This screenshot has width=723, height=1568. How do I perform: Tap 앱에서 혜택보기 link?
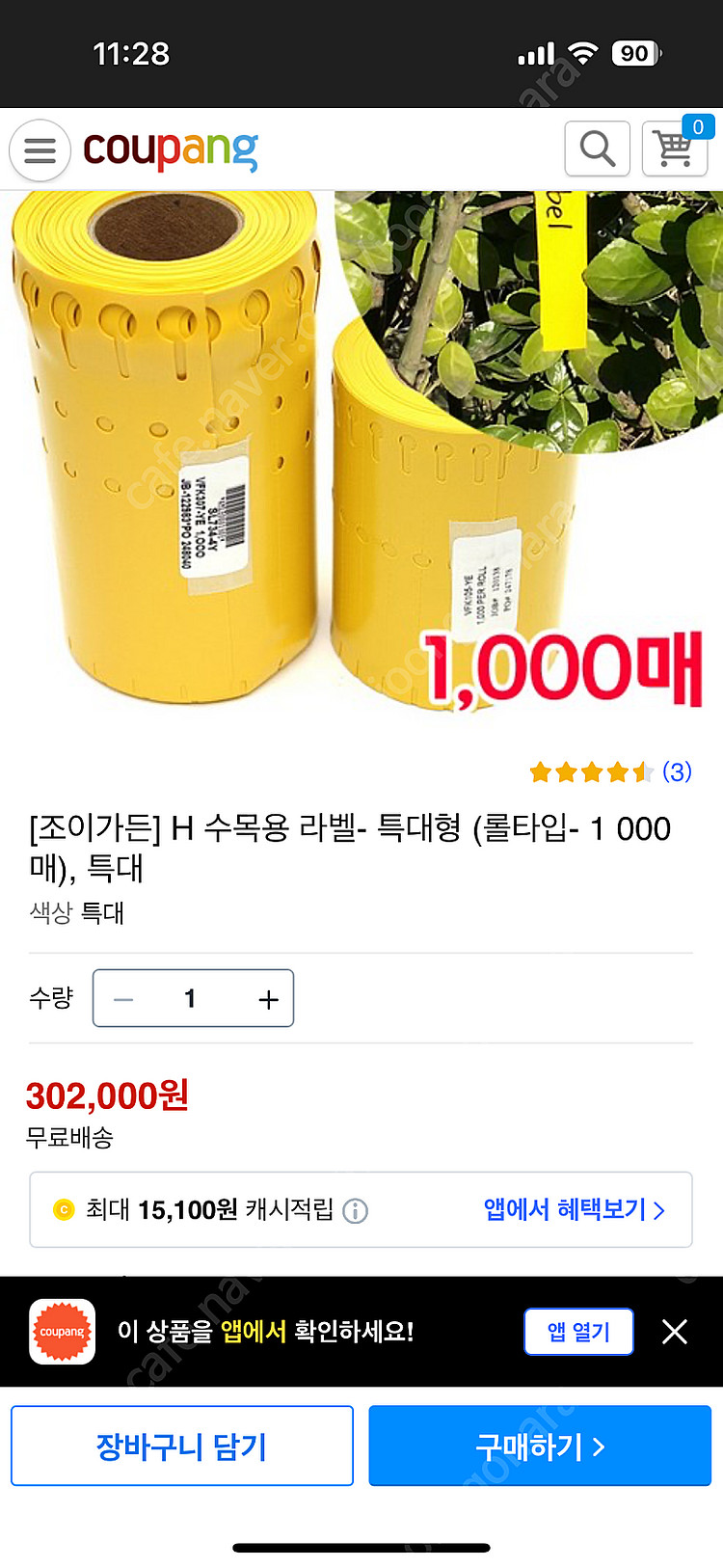click(x=569, y=1210)
